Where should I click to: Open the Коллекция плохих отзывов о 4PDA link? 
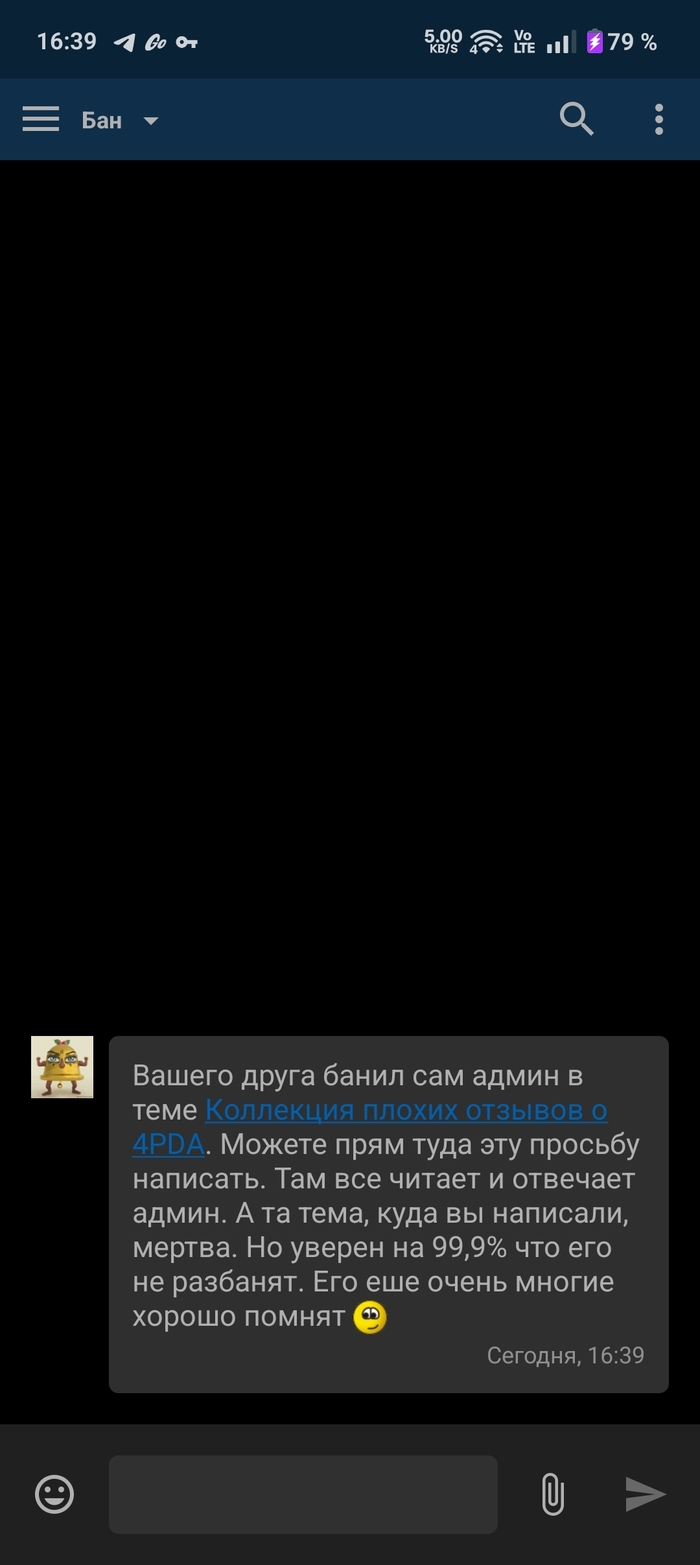tap(405, 1111)
